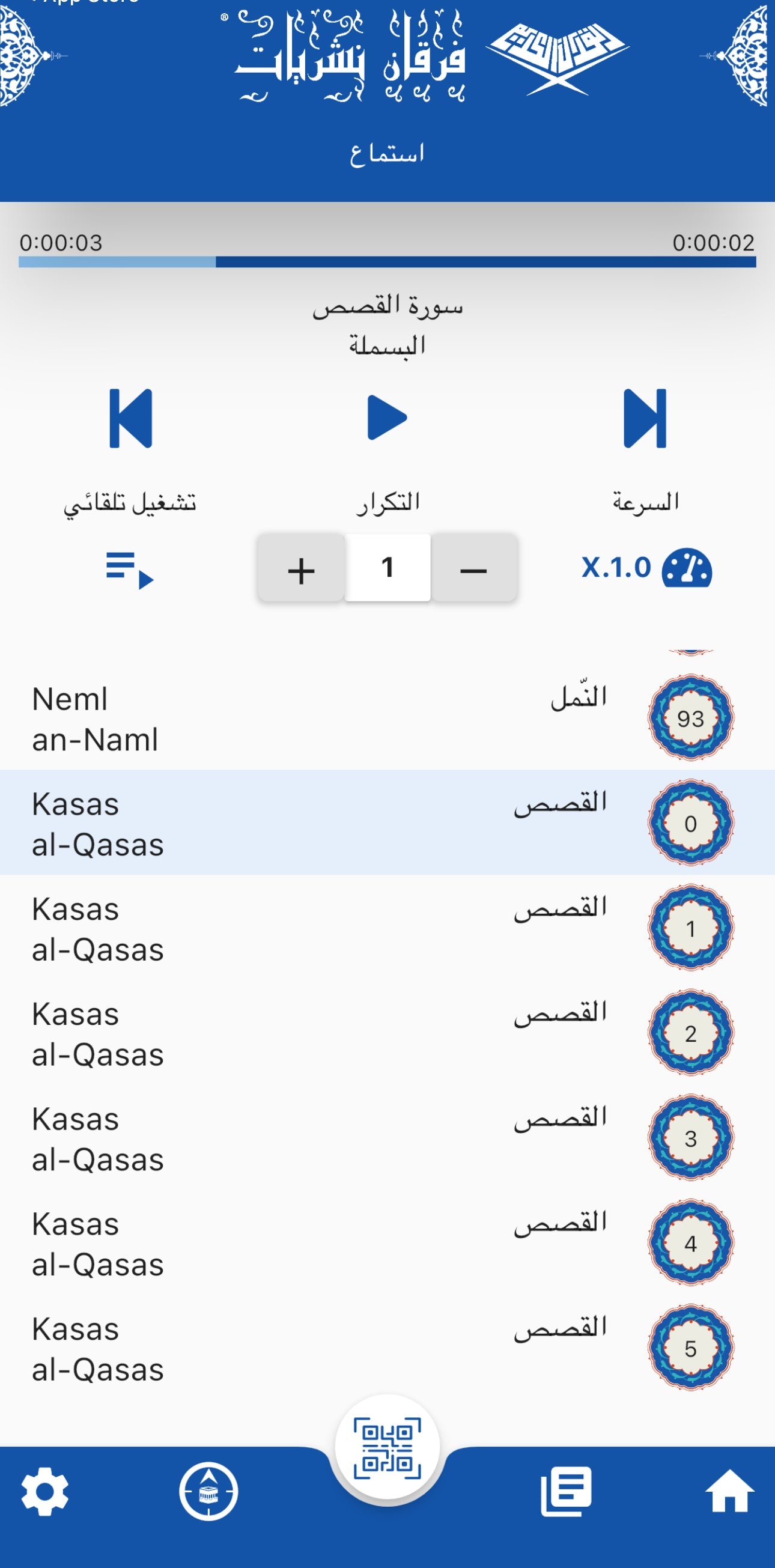Seek using the audio progress bar

click(387, 261)
